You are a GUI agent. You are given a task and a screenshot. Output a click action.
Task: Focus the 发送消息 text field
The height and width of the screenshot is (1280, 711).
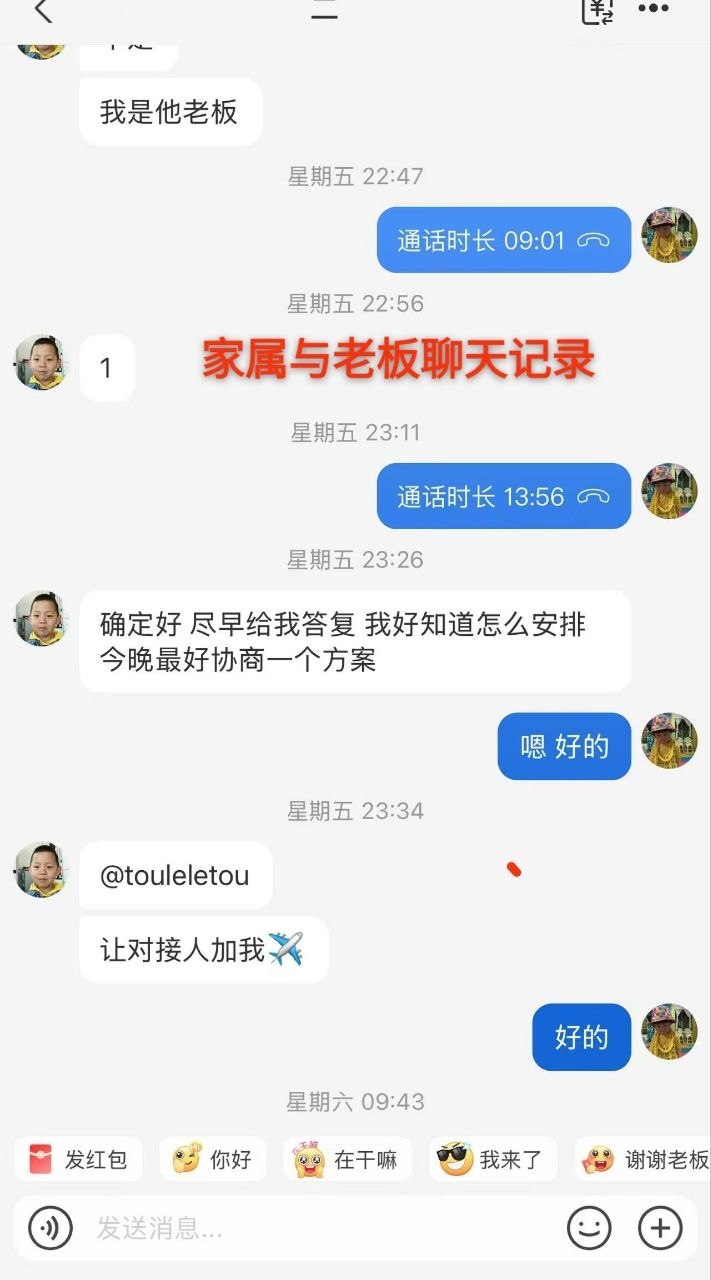click(320, 1227)
